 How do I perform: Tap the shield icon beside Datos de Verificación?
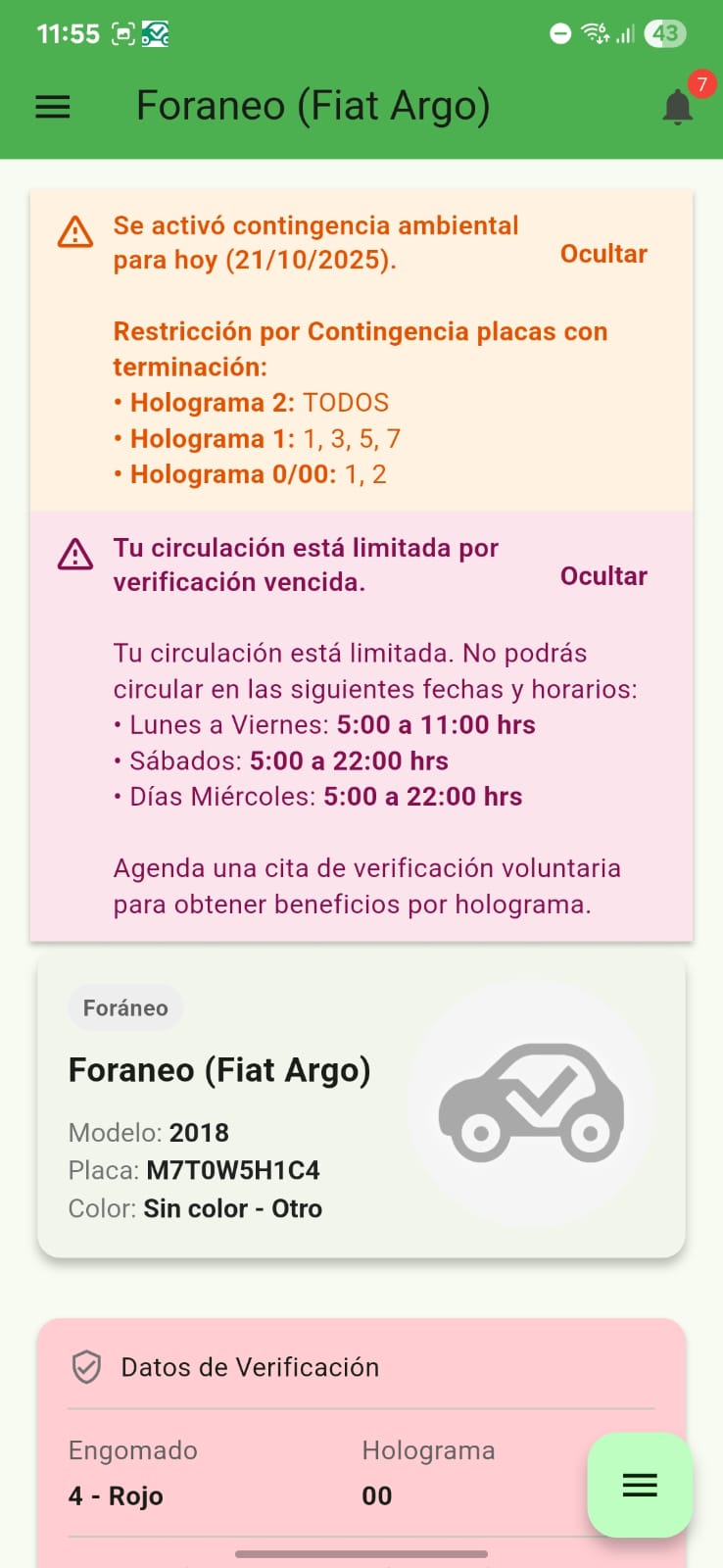(86, 1366)
